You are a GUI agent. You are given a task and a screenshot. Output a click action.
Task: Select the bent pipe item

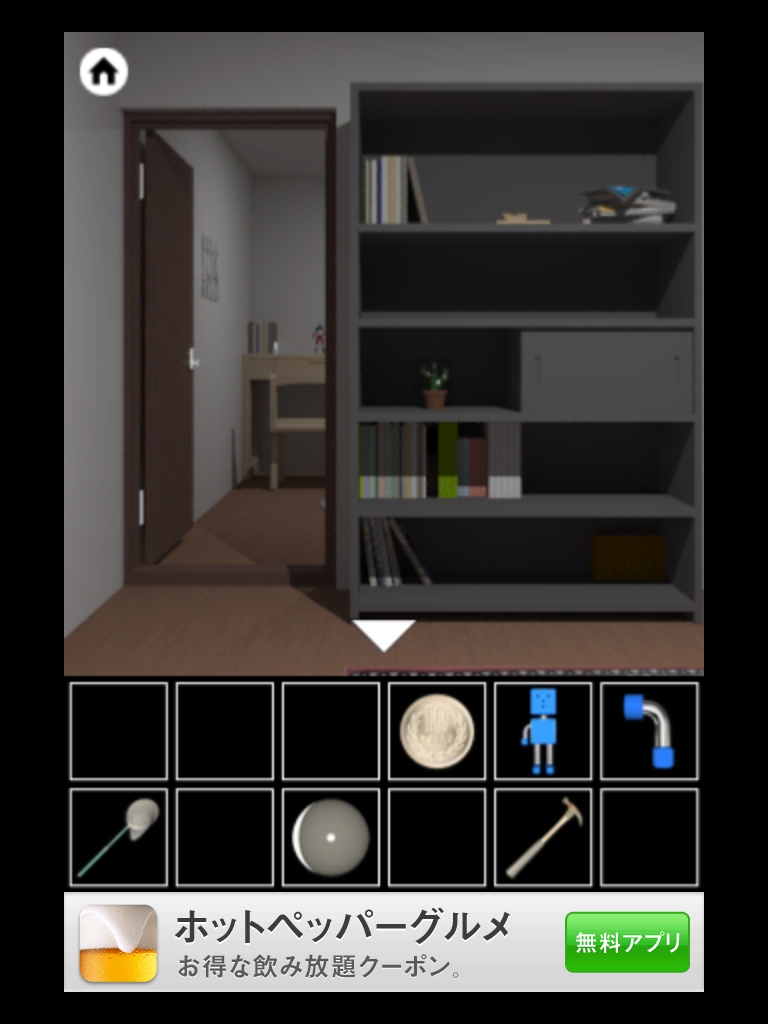pyautogui.click(x=649, y=731)
